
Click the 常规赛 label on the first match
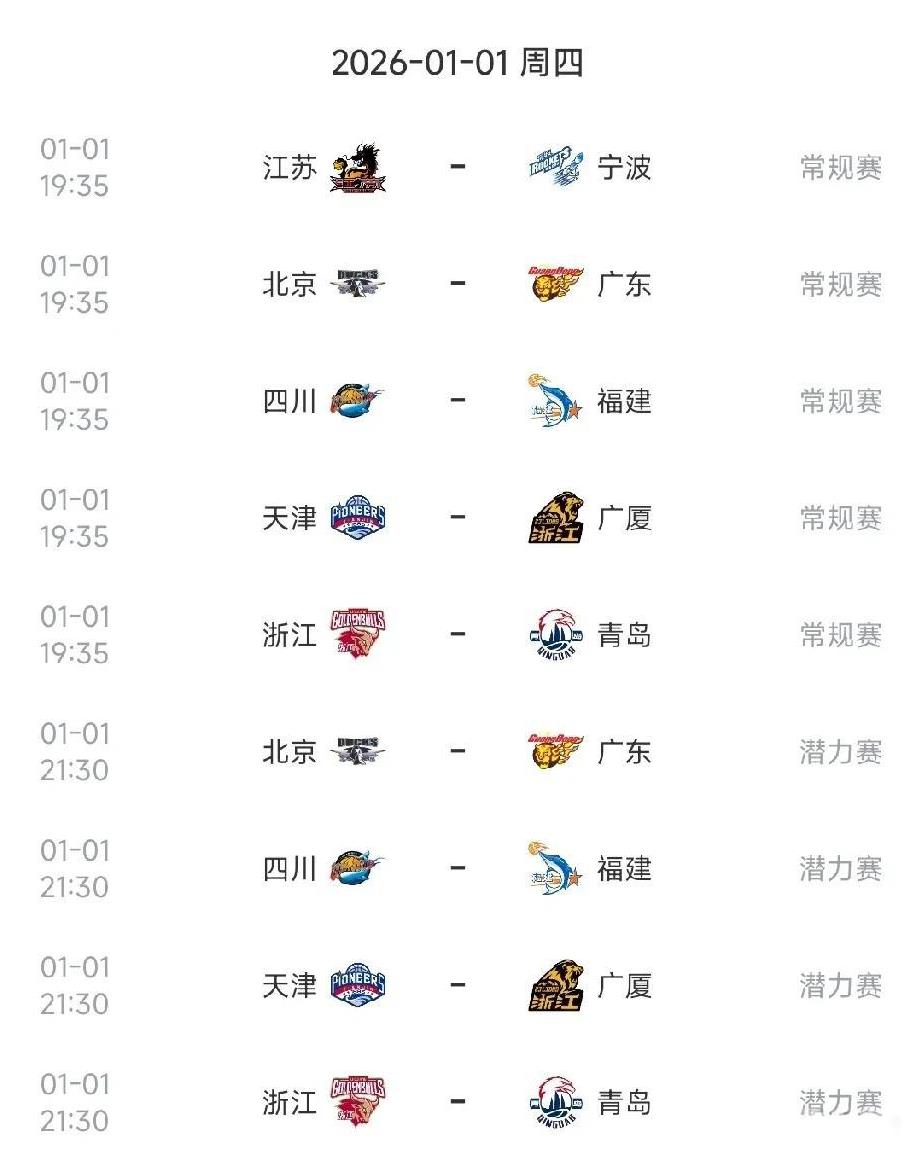(x=840, y=168)
